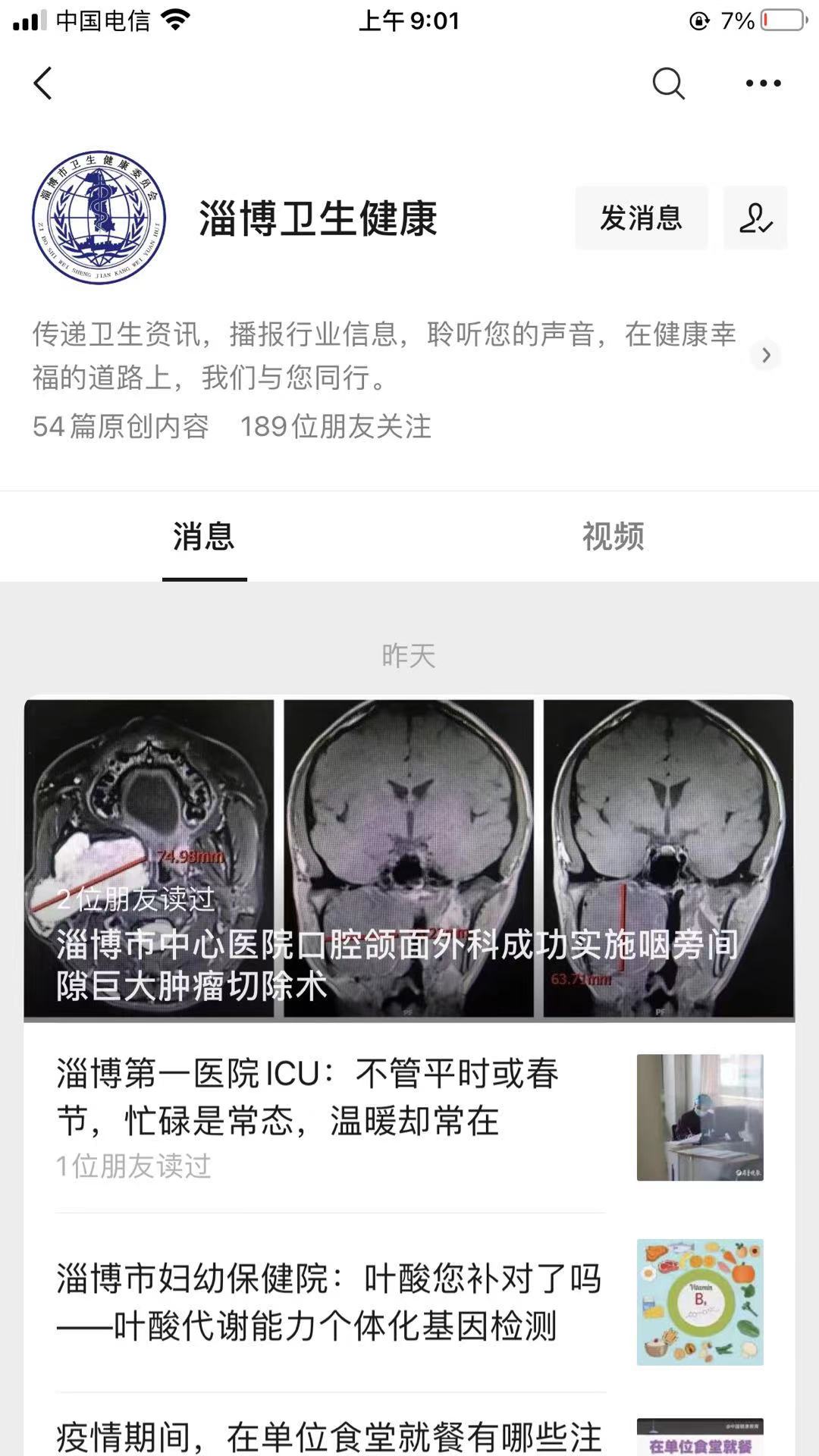Tap the 发消息 button
Screen dimensions: 819x1456
(x=642, y=218)
